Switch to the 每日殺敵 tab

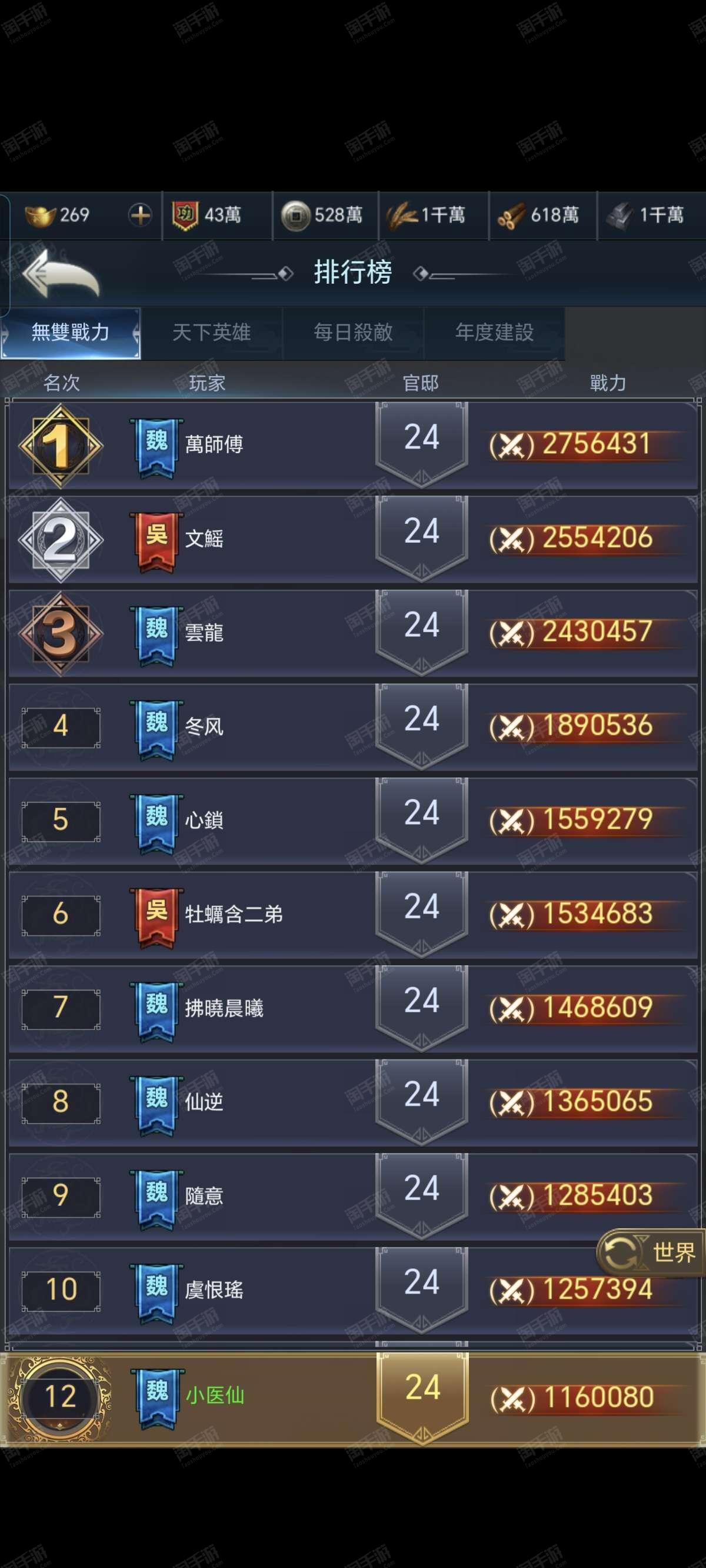353,333
